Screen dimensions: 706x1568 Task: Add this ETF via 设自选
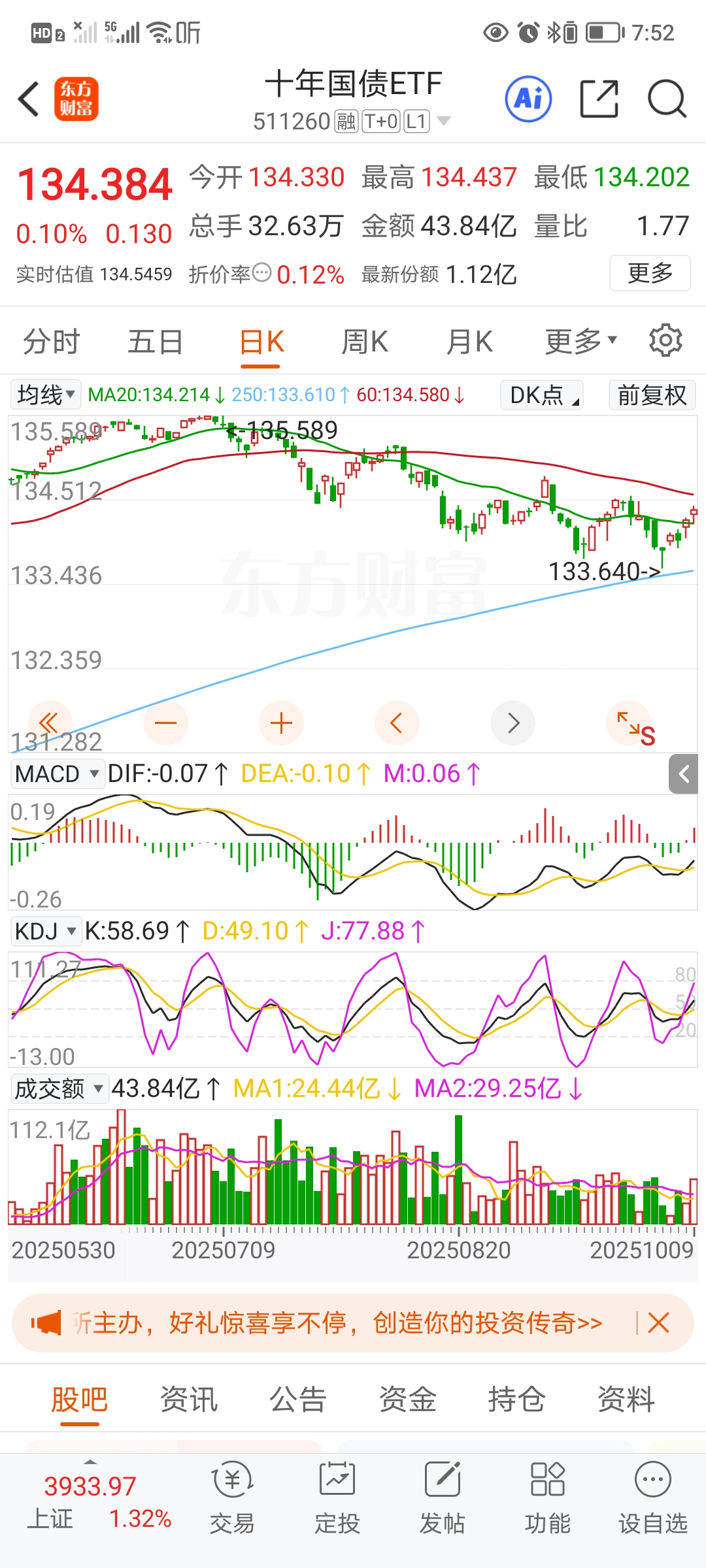tap(652, 1496)
